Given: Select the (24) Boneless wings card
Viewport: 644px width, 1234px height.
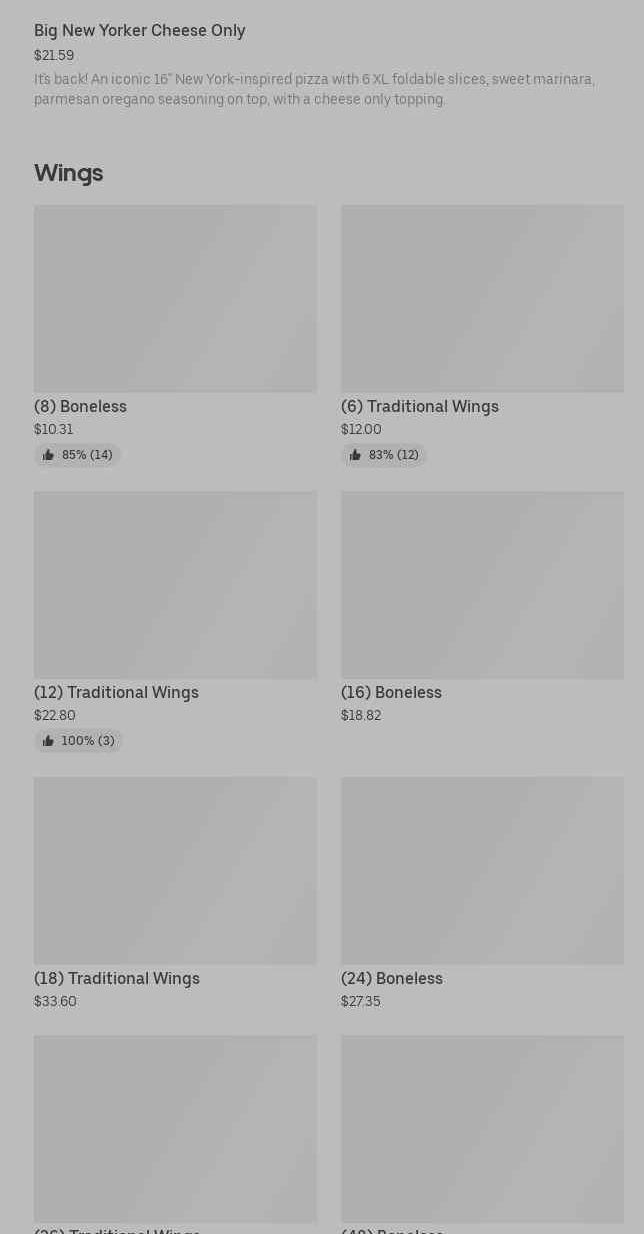Looking at the screenshot, I should (x=482, y=894).
